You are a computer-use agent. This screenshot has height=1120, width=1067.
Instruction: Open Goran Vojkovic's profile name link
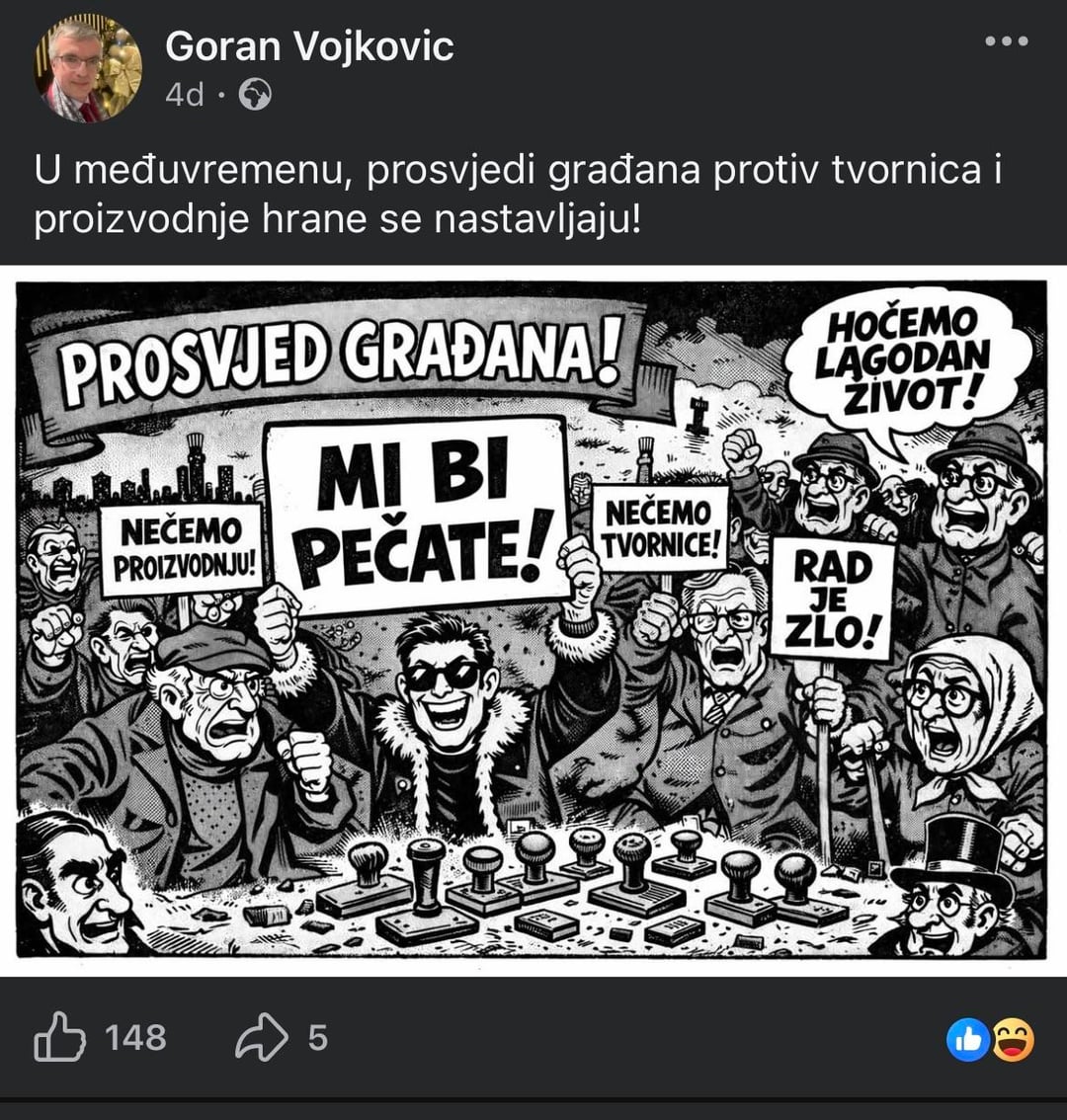[x=309, y=46]
